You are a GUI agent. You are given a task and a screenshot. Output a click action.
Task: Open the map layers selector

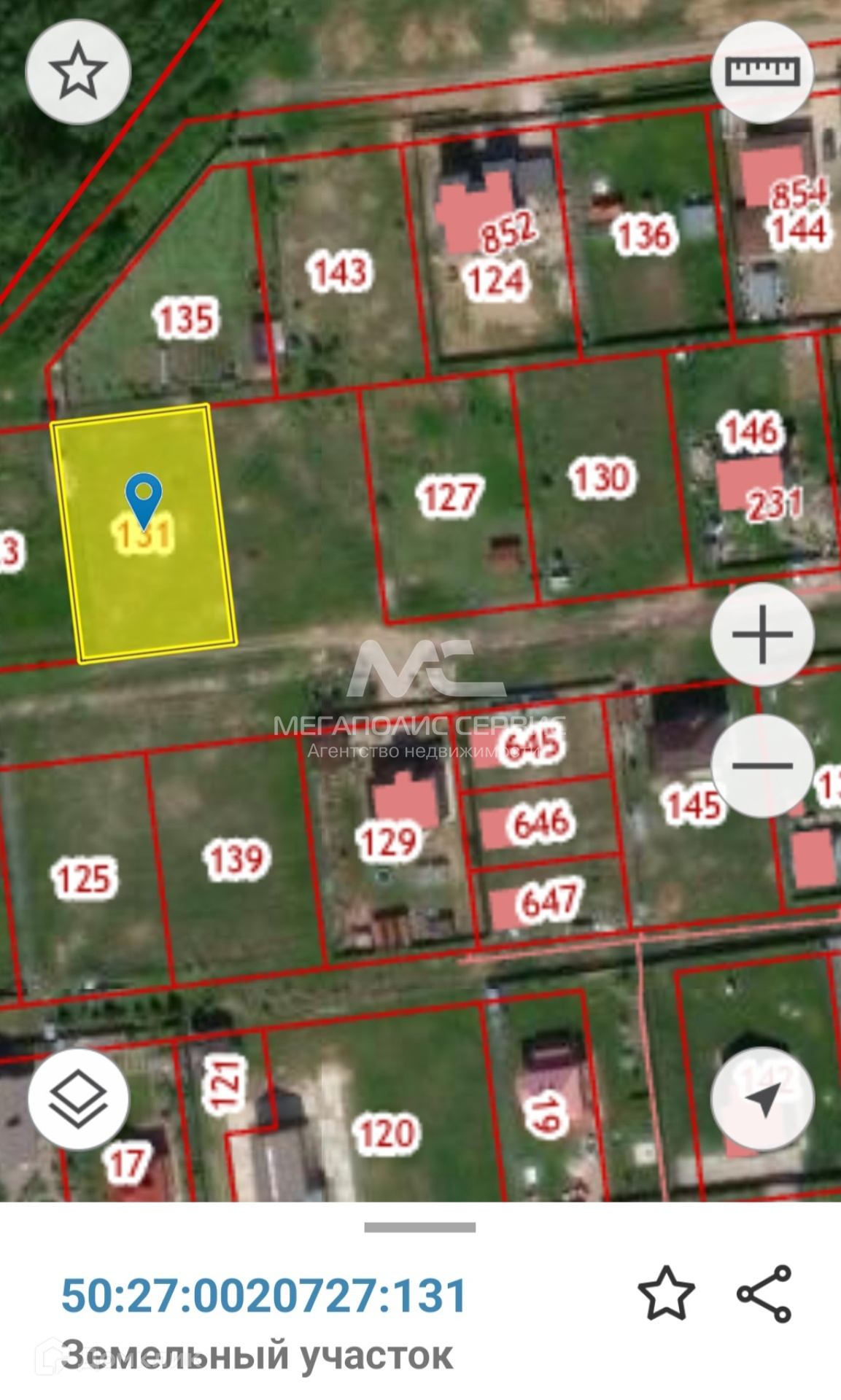[x=78, y=1100]
